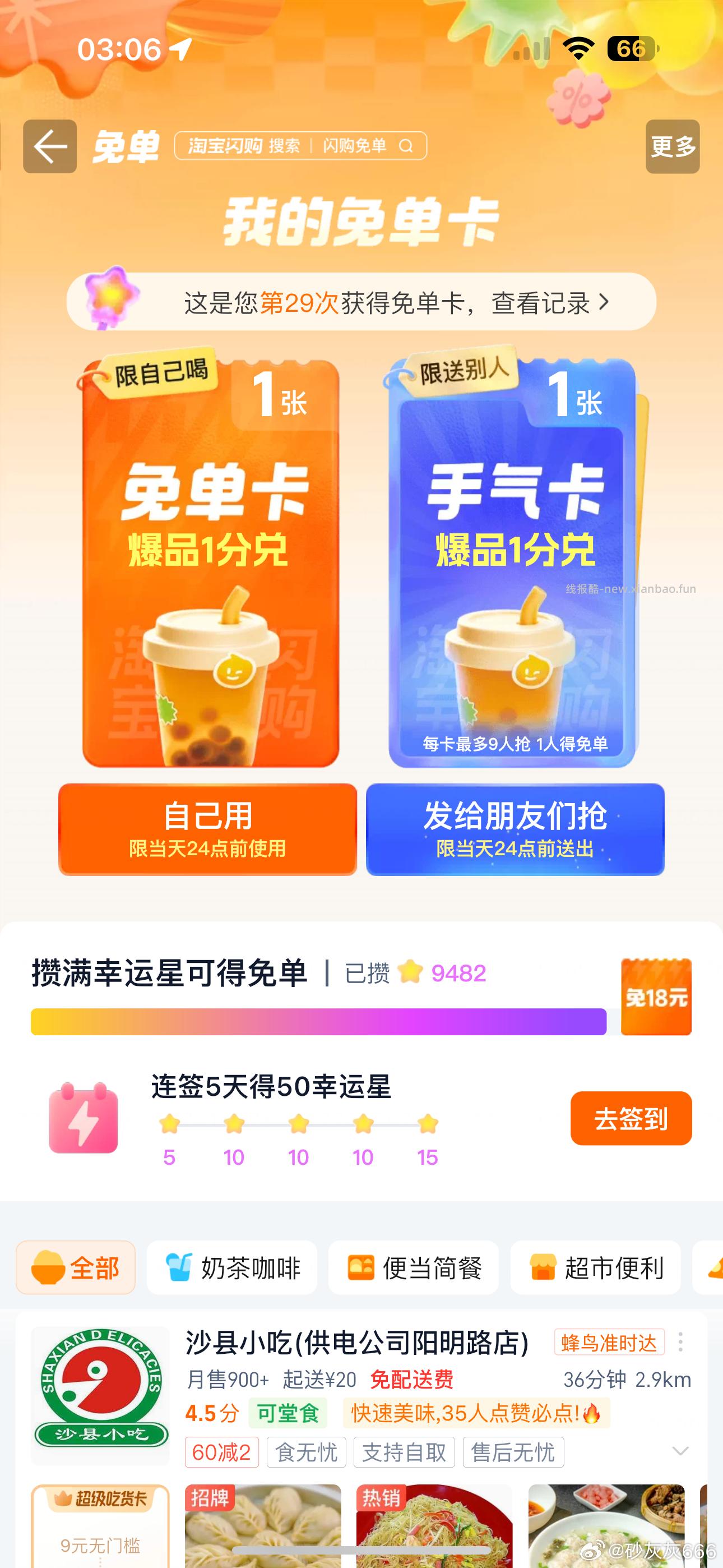Click the 免18元 coupon icon

(656, 995)
